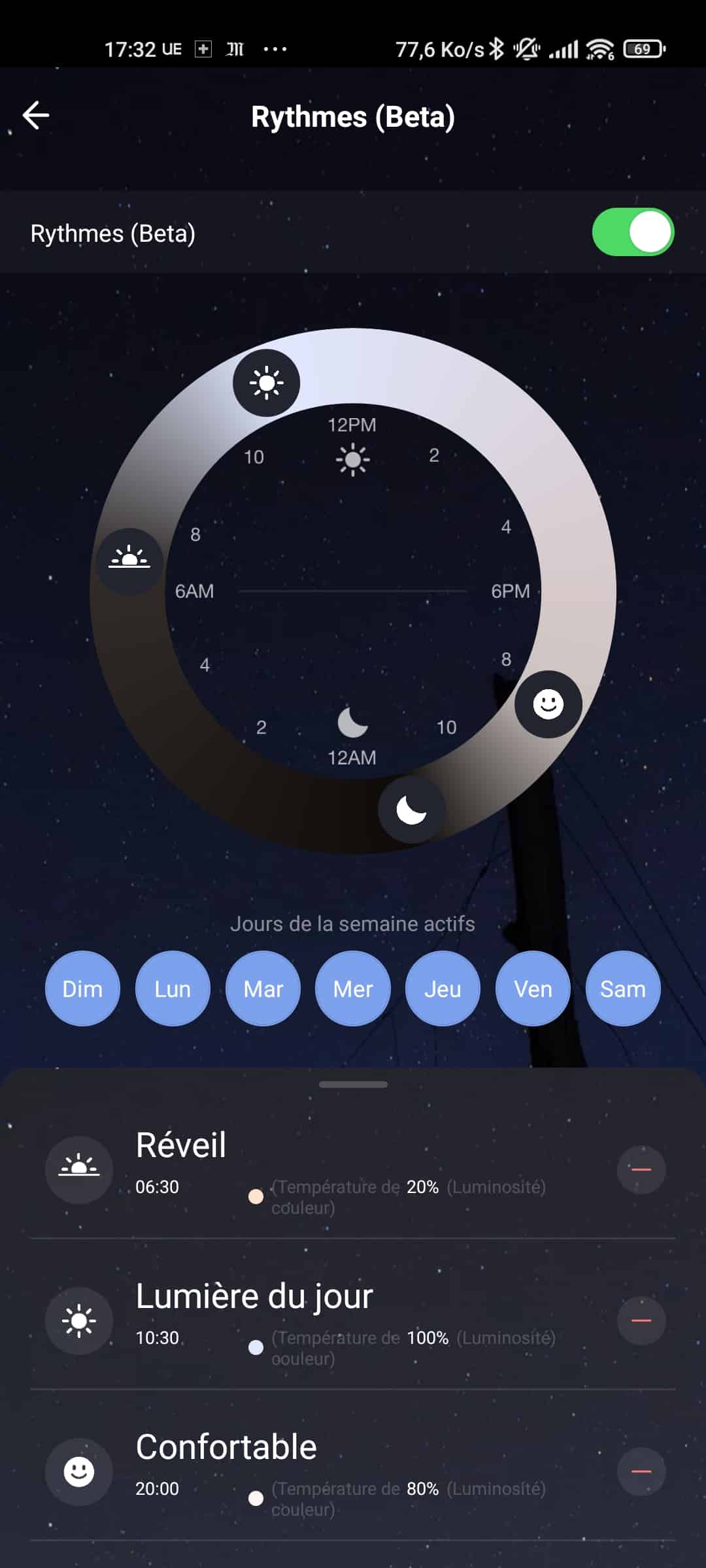
Task: Go back using the top-left arrow
Action: 36,116
